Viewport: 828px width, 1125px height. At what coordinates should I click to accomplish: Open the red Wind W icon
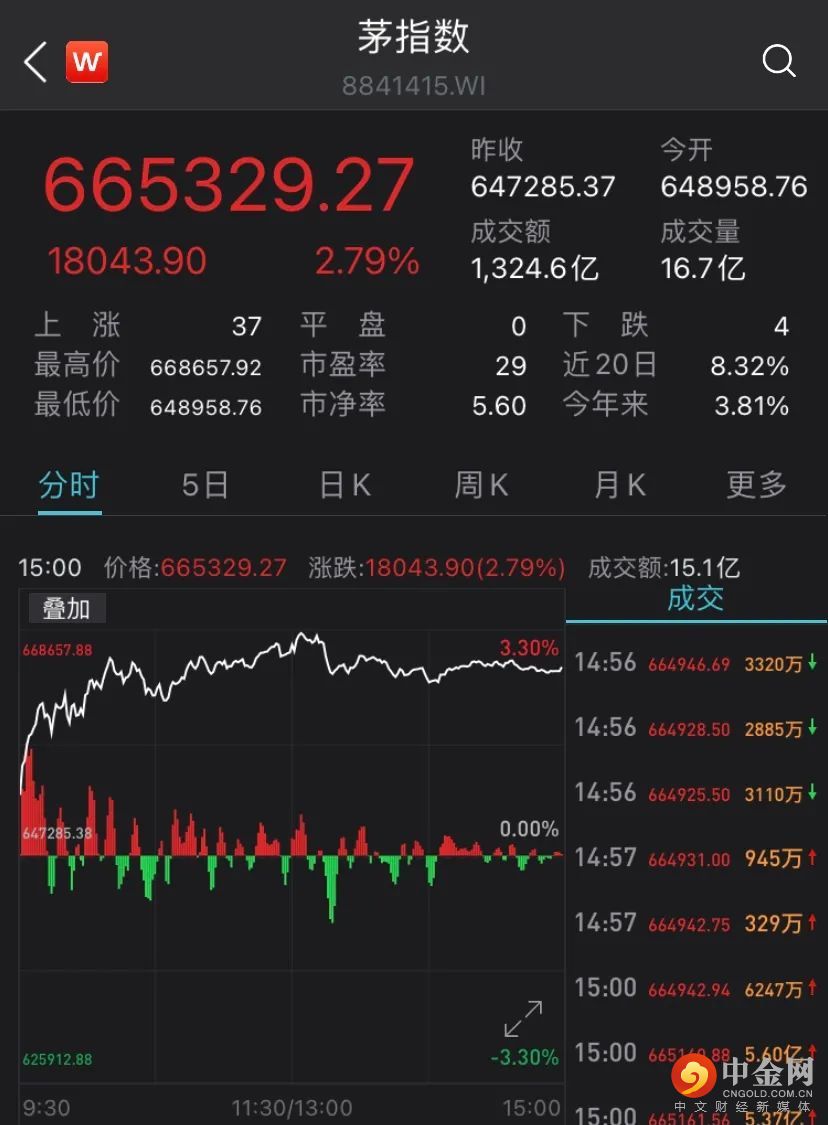point(87,62)
